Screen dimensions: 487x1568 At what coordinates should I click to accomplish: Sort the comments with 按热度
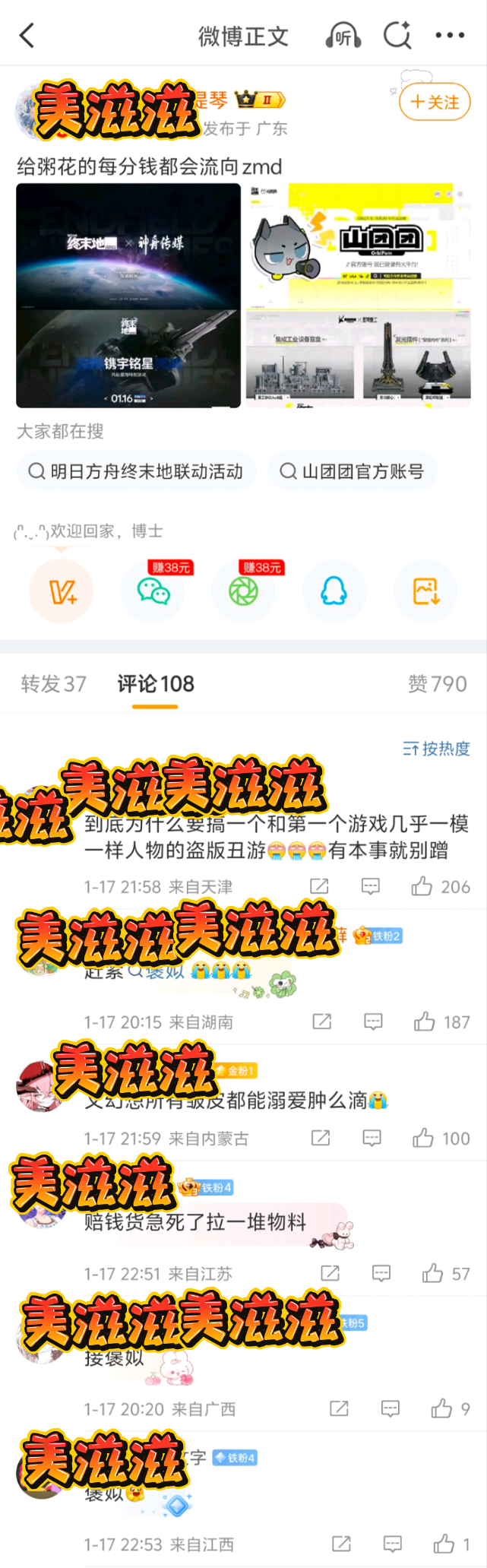tap(436, 749)
